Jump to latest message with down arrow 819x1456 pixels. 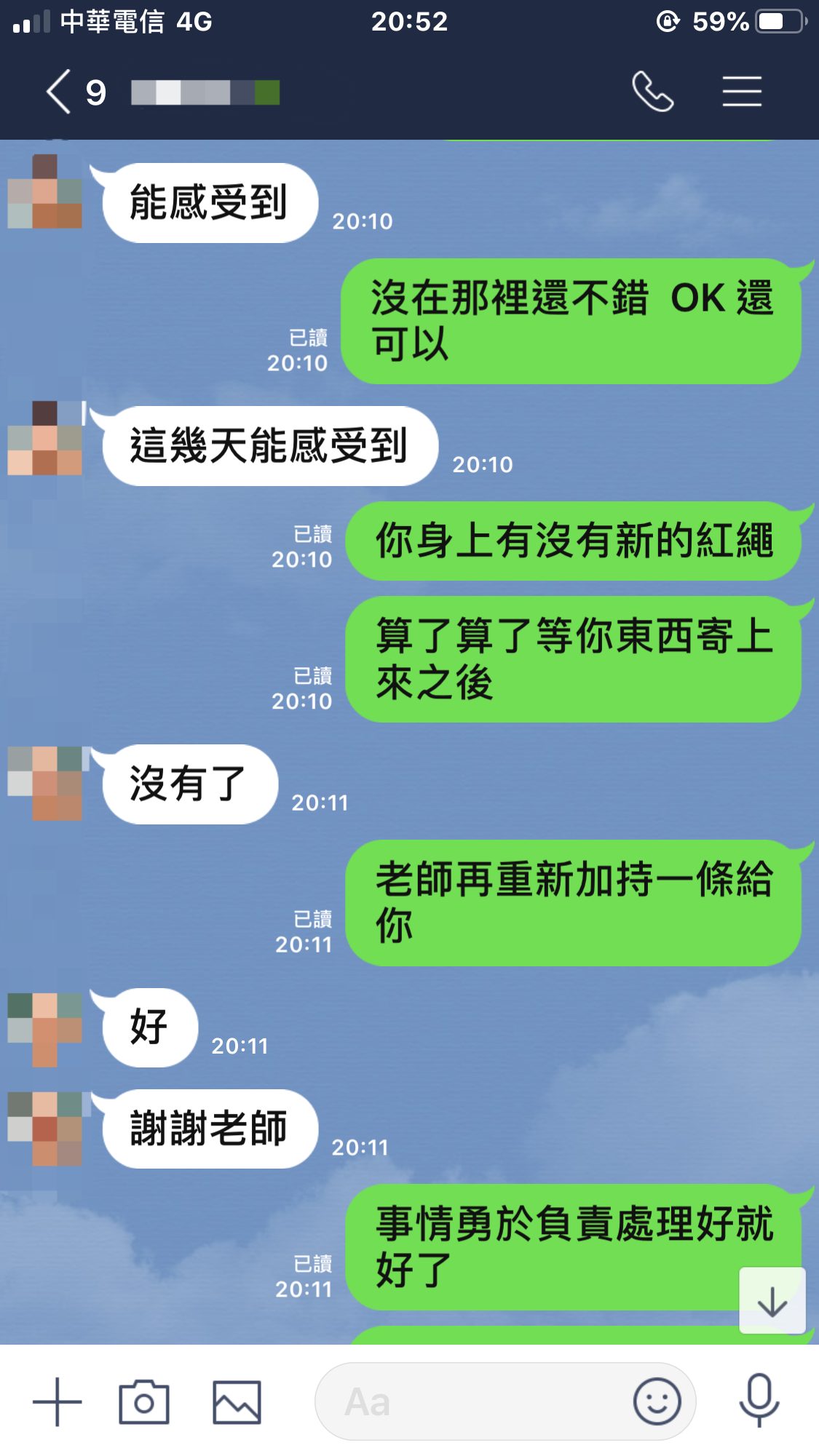point(772,1300)
